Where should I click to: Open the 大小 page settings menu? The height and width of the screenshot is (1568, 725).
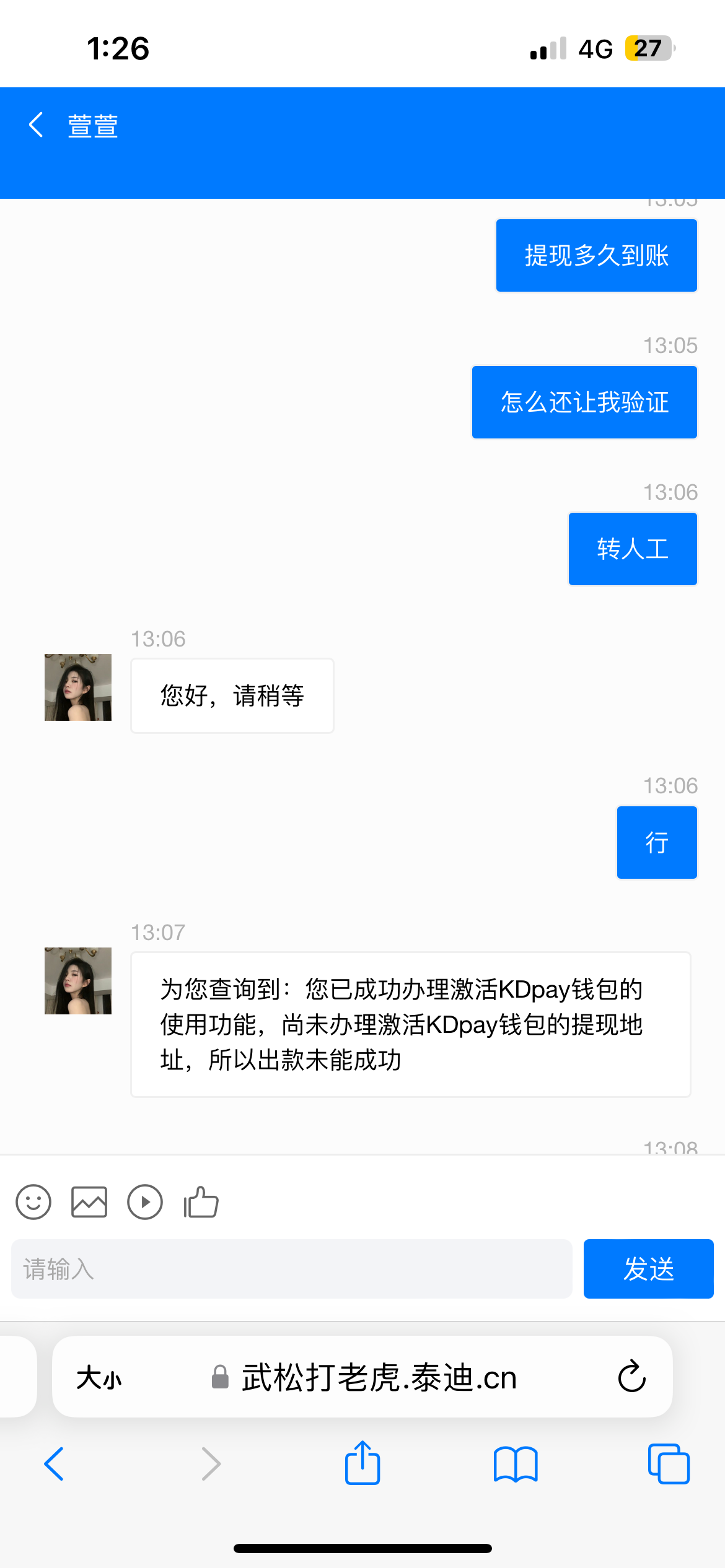click(x=99, y=1378)
